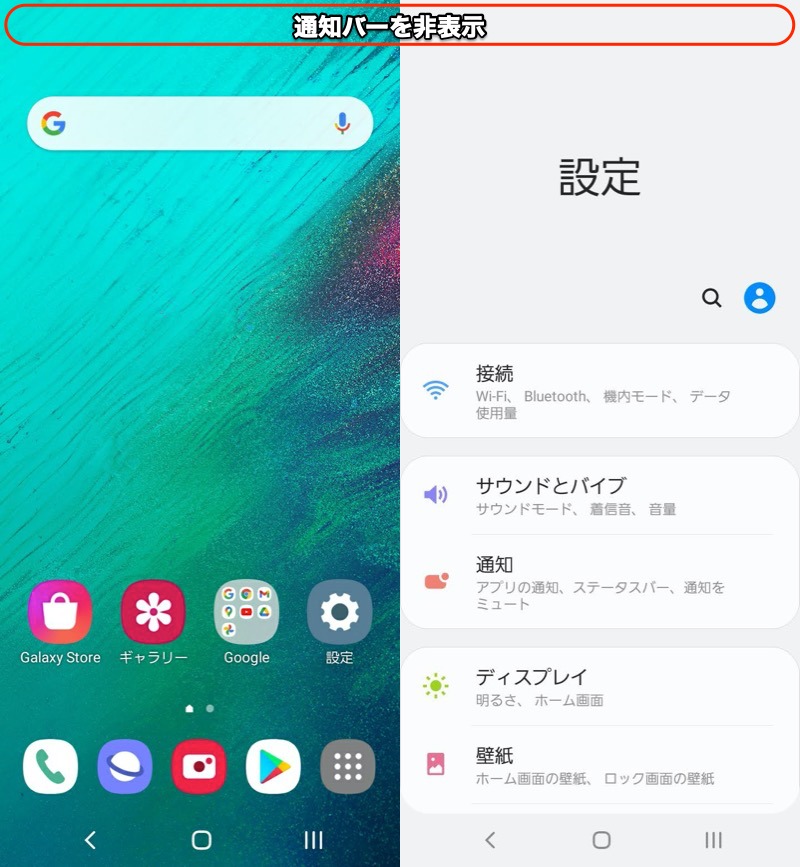Open the 設定 app icon
Viewport: 800px width, 867px height.
[339, 612]
